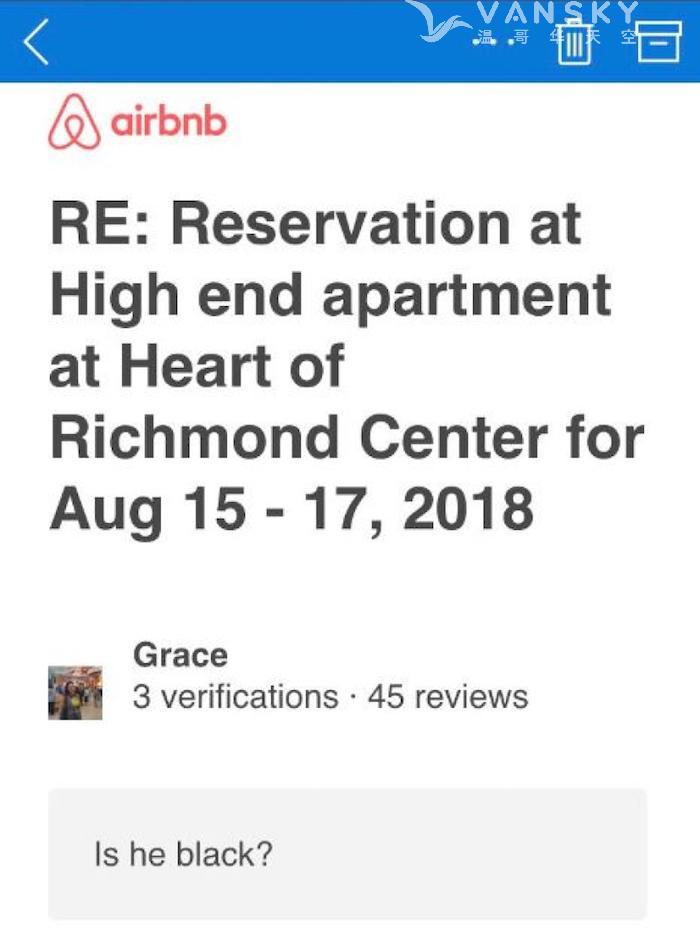Archive this email with the box icon
The height and width of the screenshot is (952, 700).
659,43
